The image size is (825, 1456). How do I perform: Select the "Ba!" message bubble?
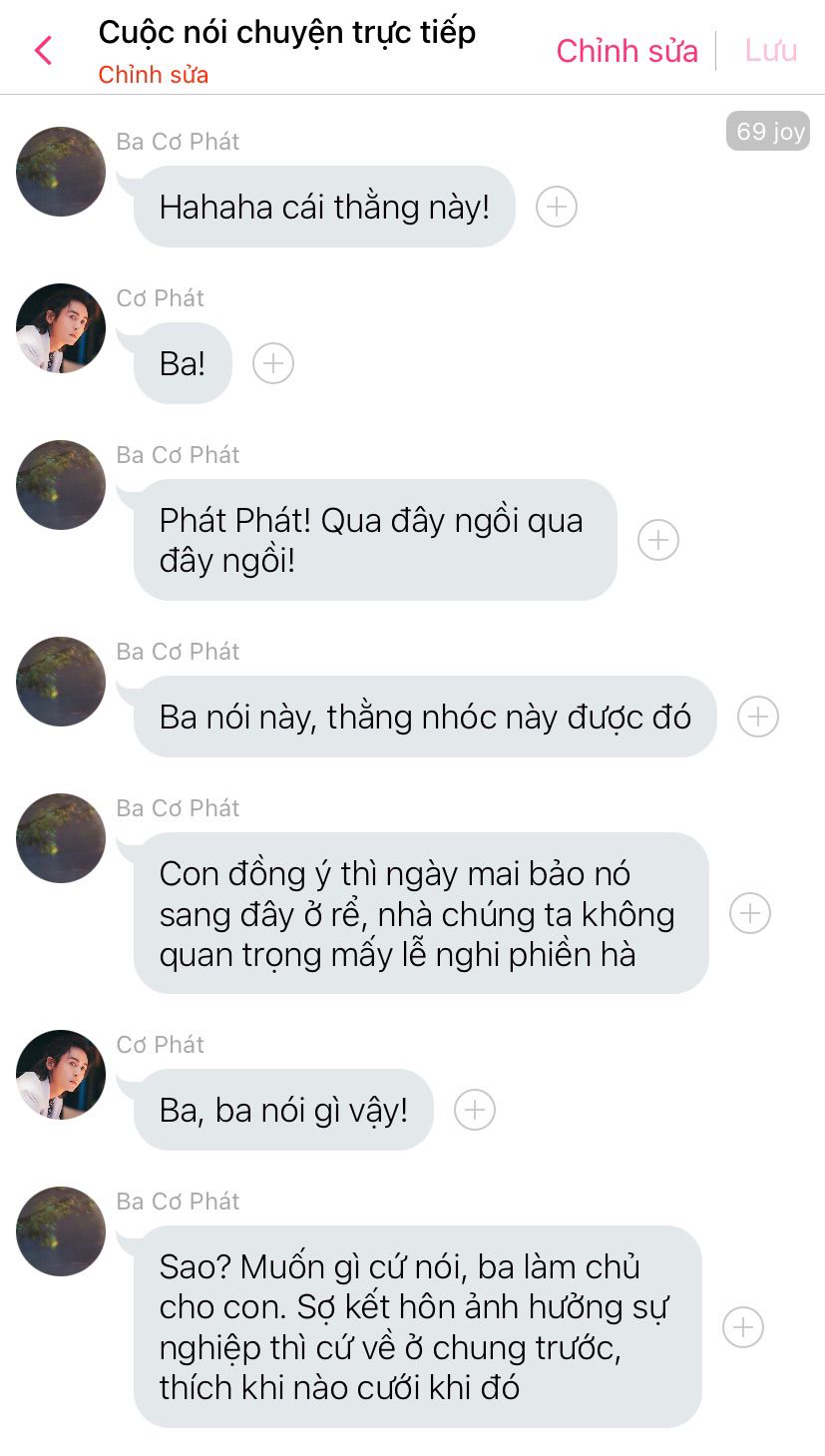point(183,363)
